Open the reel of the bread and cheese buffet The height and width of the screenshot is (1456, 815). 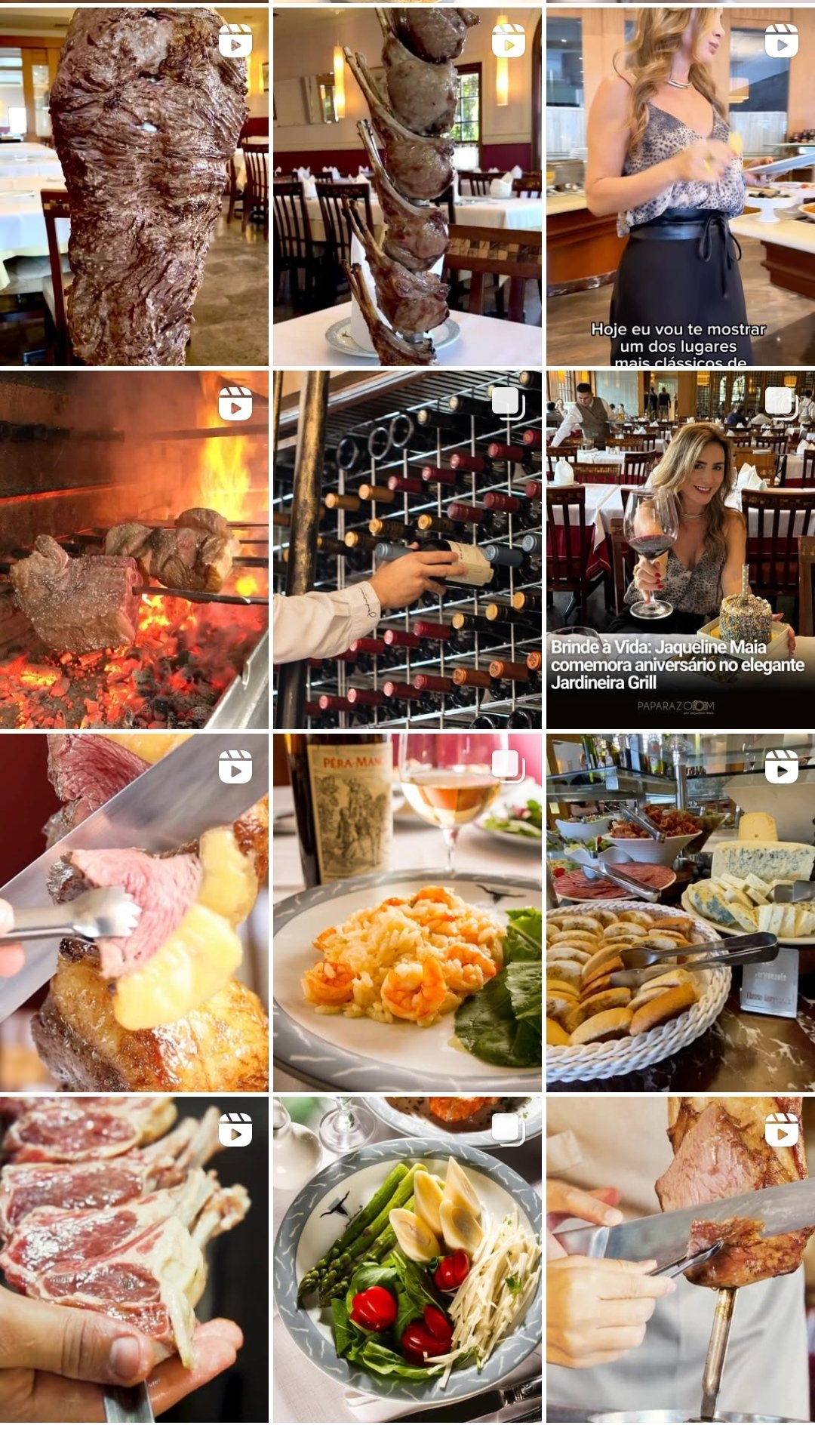pyautogui.click(x=680, y=913)
